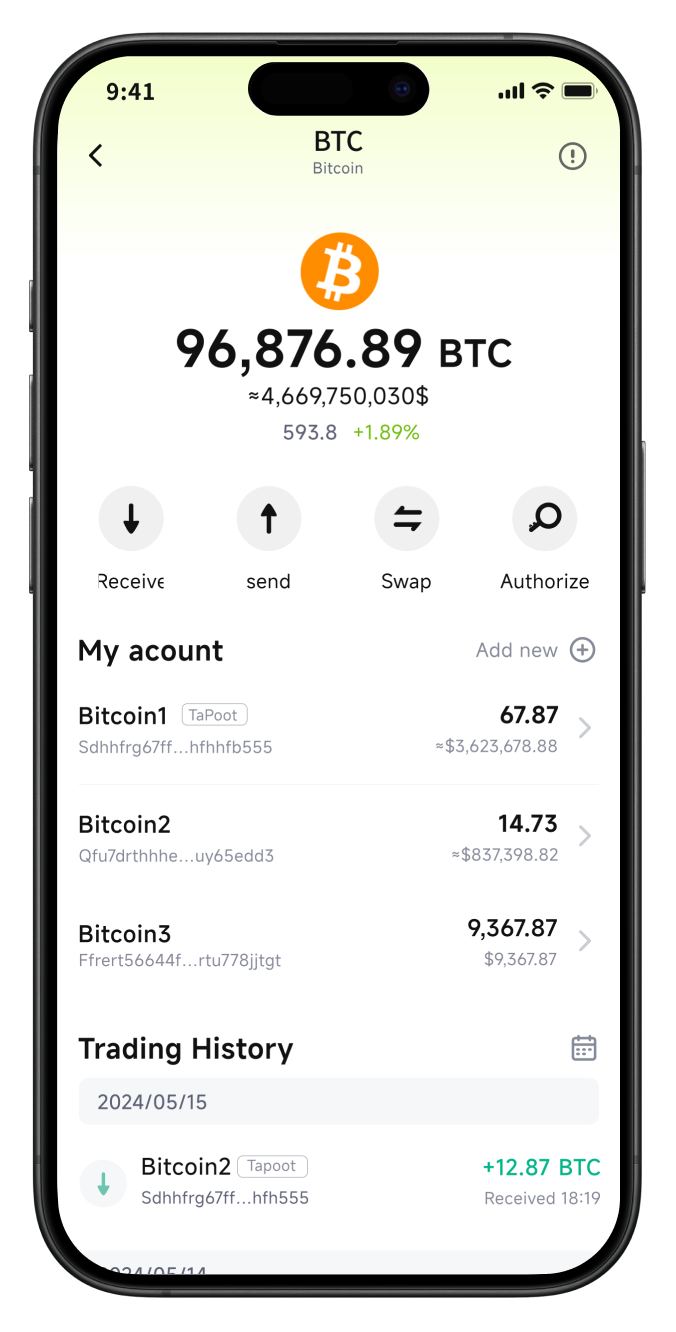Go back using the top-left arrow
Image resolution: width=676 pixels, height=1332 pixels.
(x=96, y=156)
